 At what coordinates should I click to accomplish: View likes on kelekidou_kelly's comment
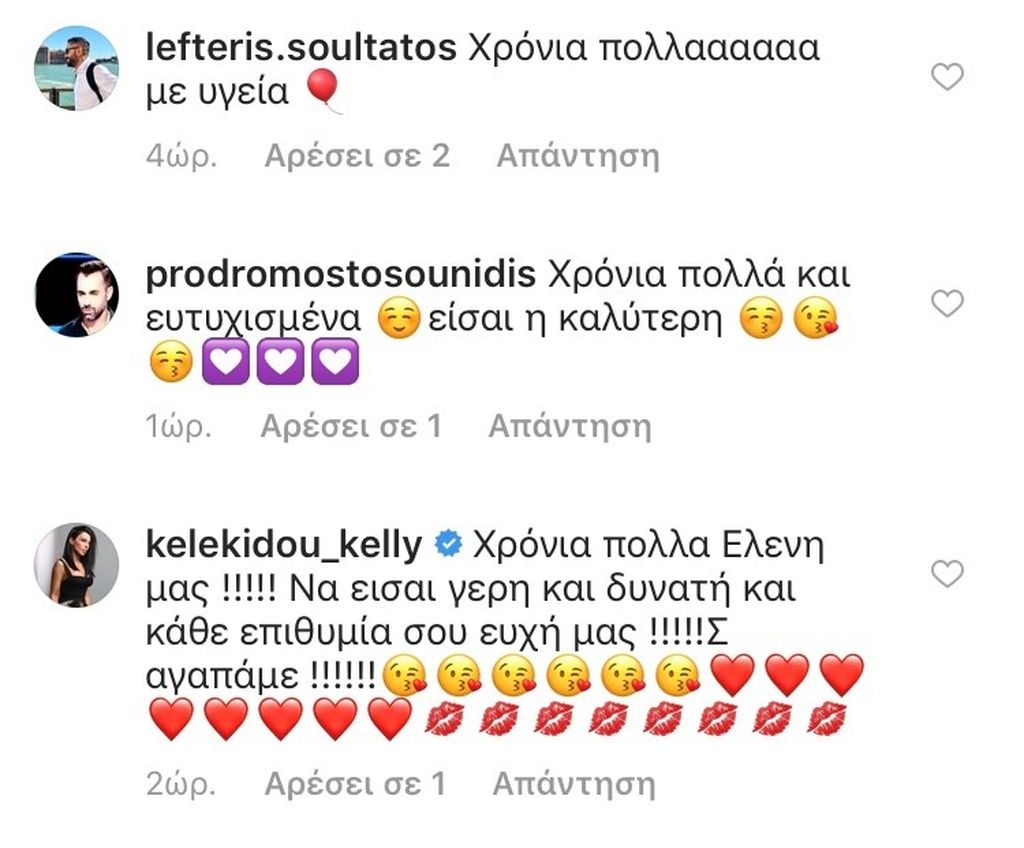point(355,784)
